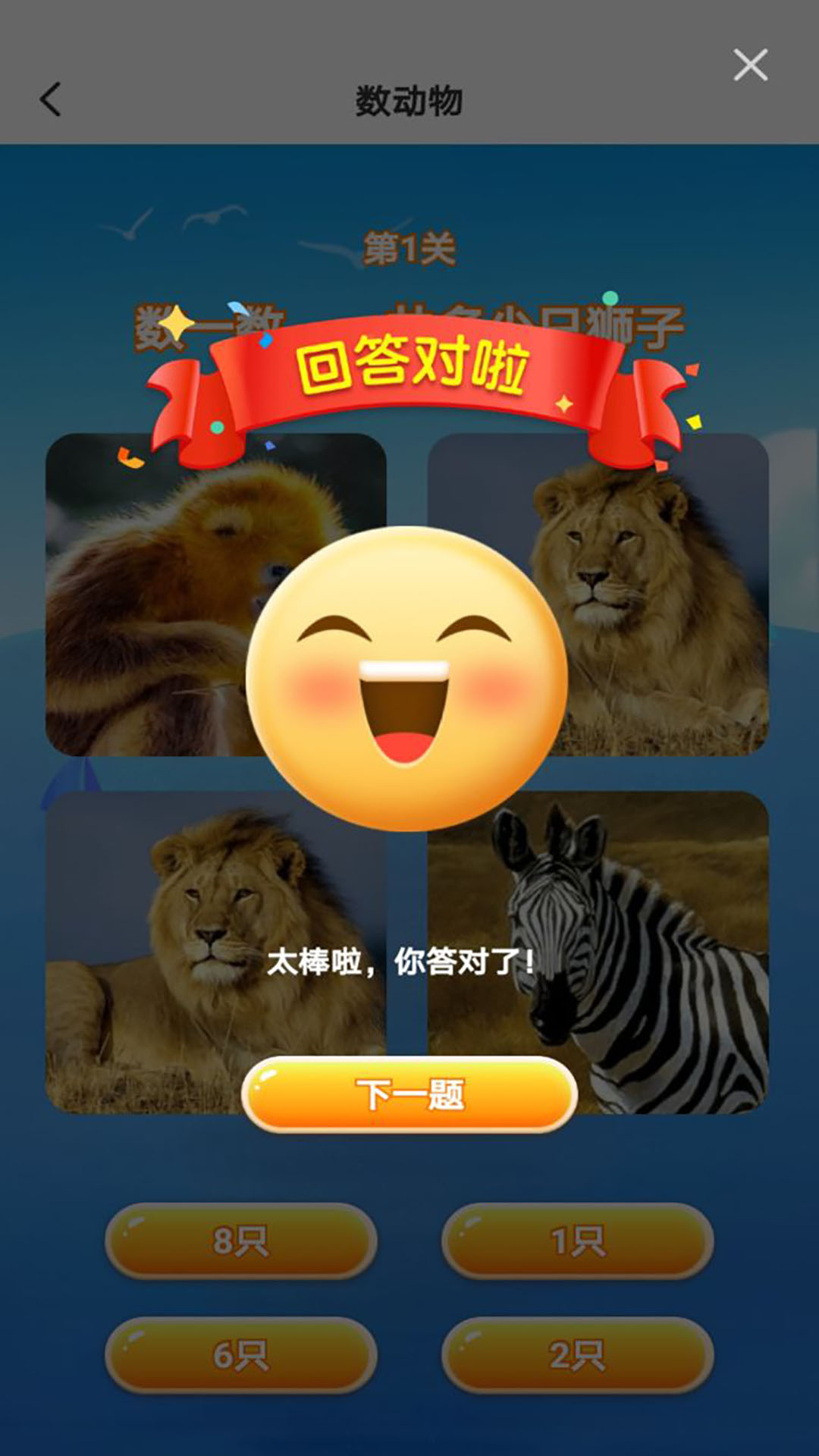
Task: Close the quiz popup with the X
Action: tap(751, 65)
